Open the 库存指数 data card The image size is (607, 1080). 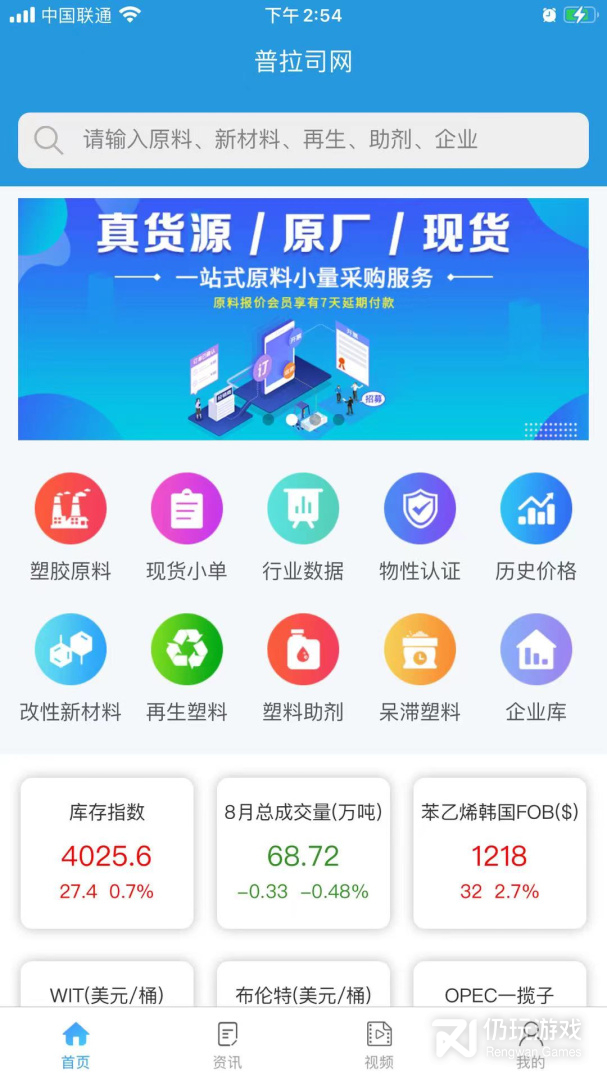click(x=107, y=853)
